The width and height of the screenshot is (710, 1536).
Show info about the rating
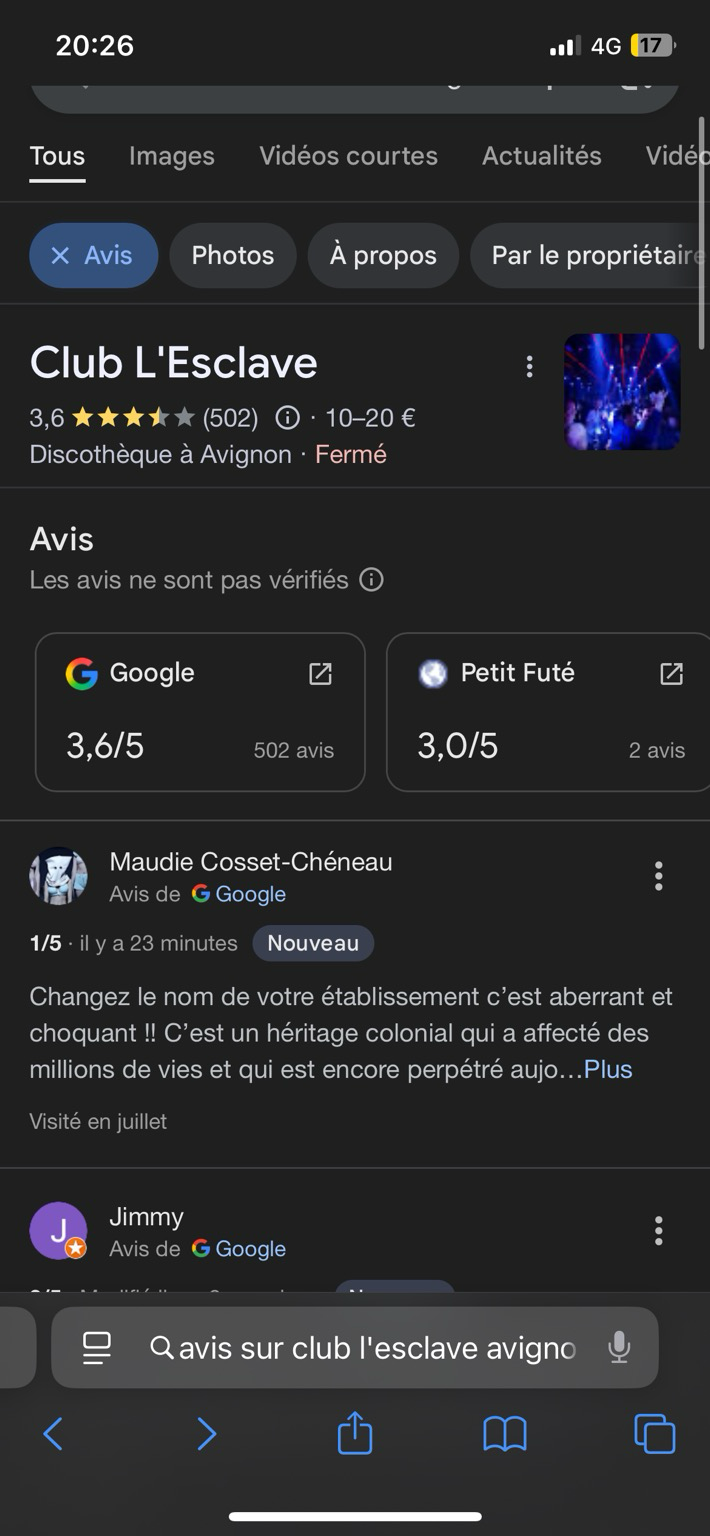(287, 418)
